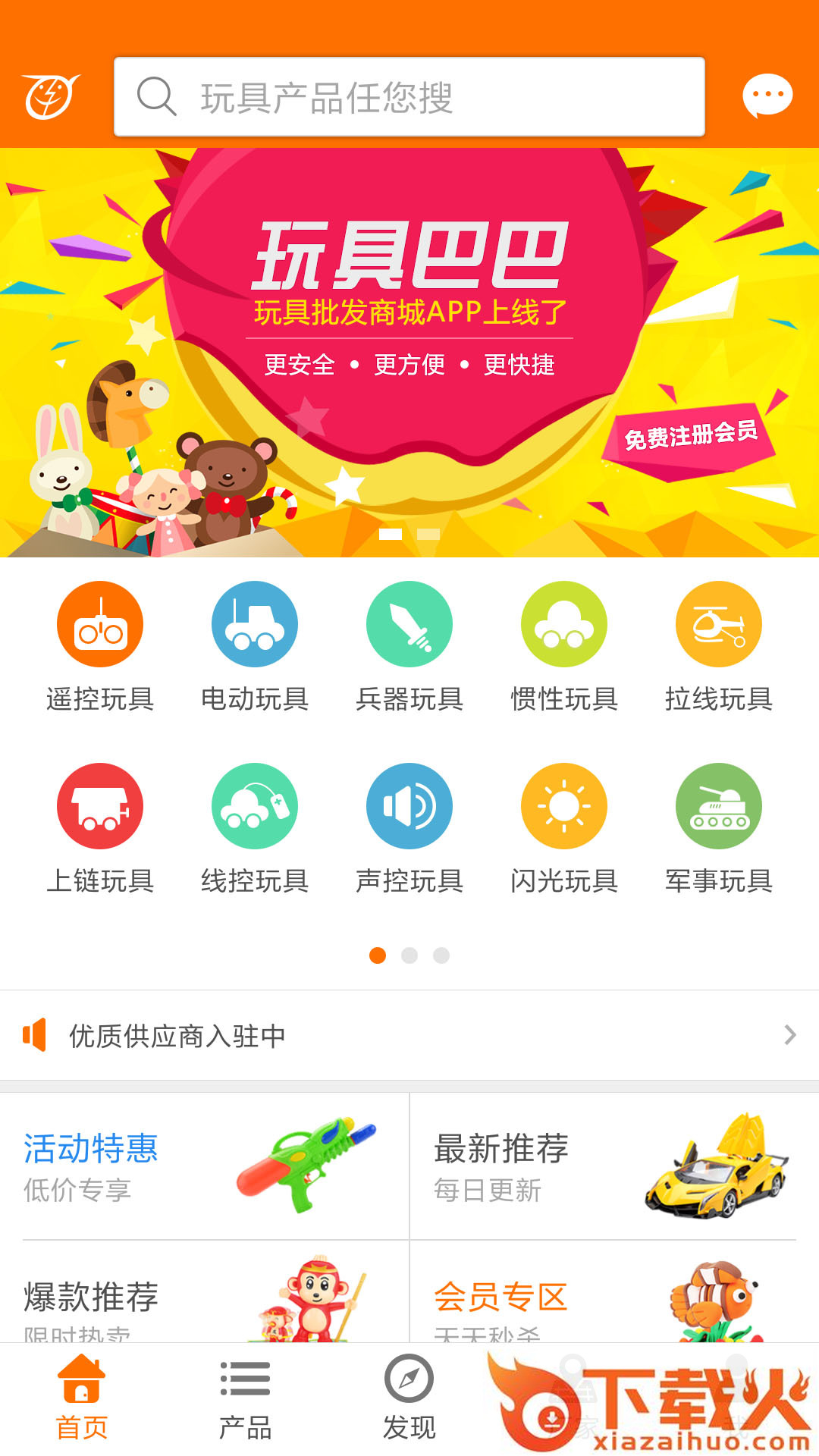The height and width of the screenshot is (1456, 819).
Task: Open the 遥控玩具 category
Action: (x=100, y=645)
